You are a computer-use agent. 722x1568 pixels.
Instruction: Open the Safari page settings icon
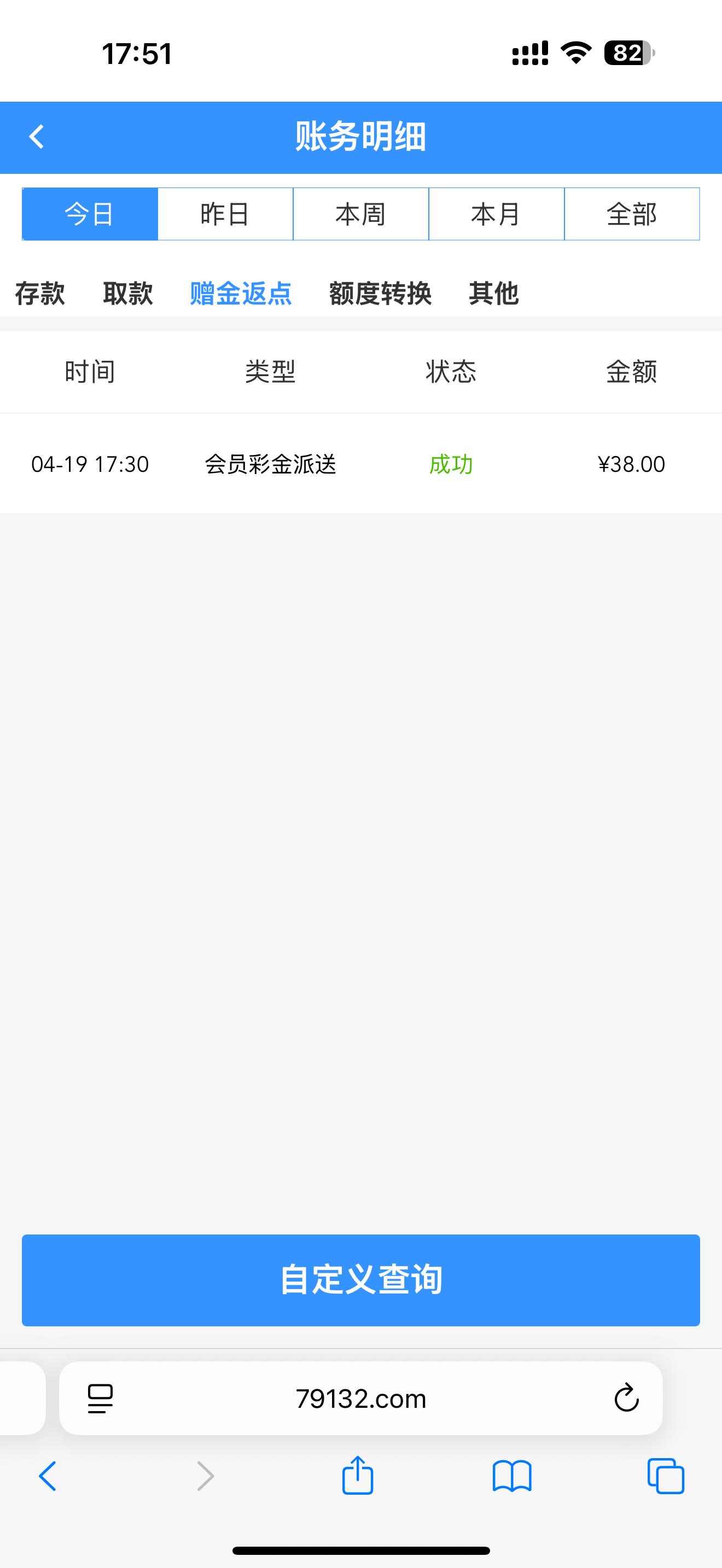coord(101,1398)
